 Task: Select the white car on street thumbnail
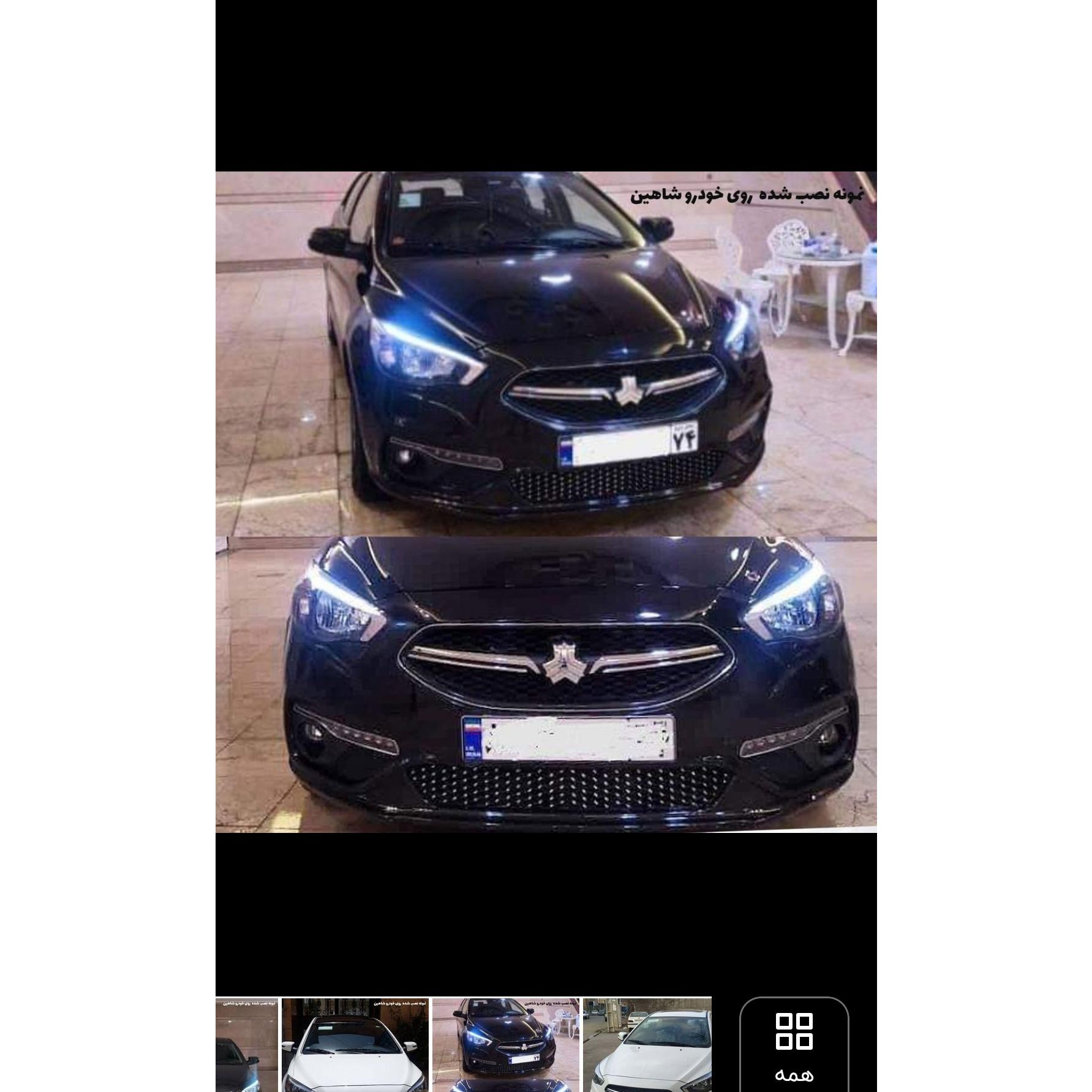[647, 1047]
